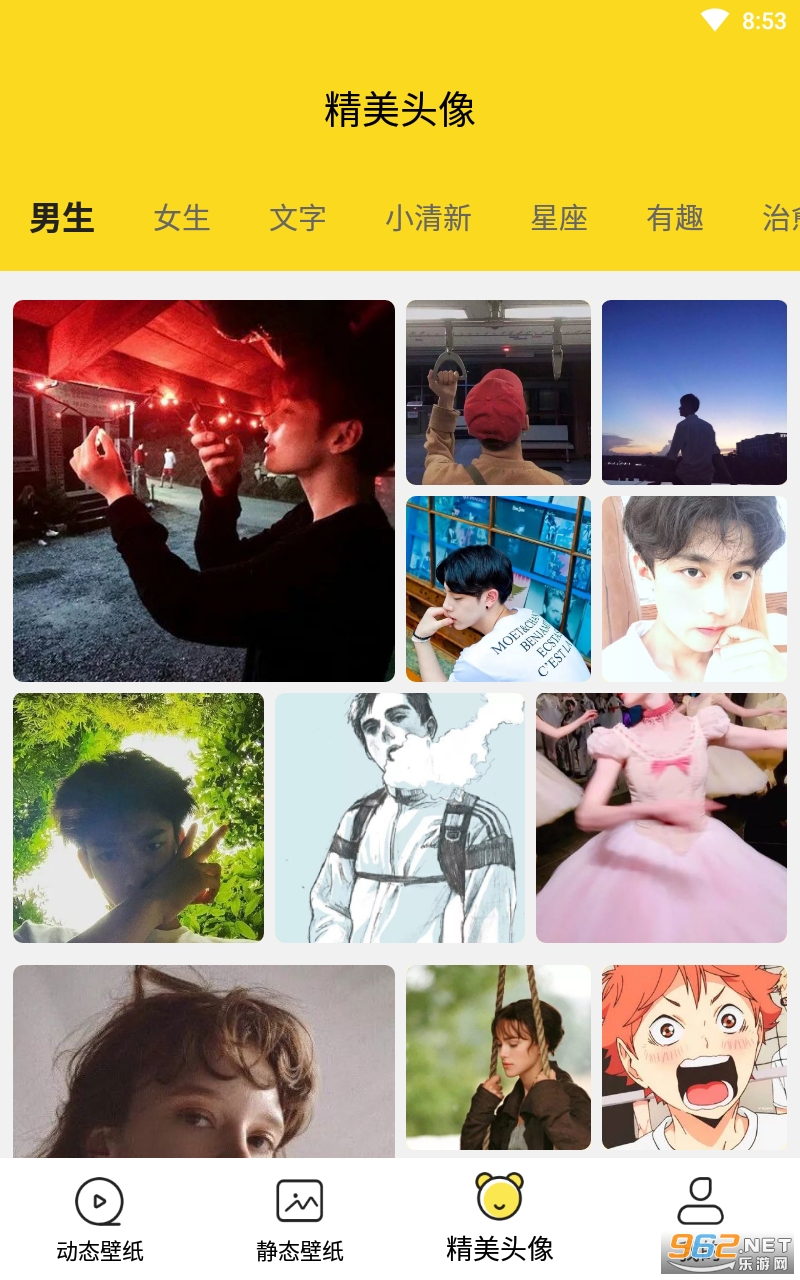
Task: Open the boy among green leaves avatar
Action: 138,817
